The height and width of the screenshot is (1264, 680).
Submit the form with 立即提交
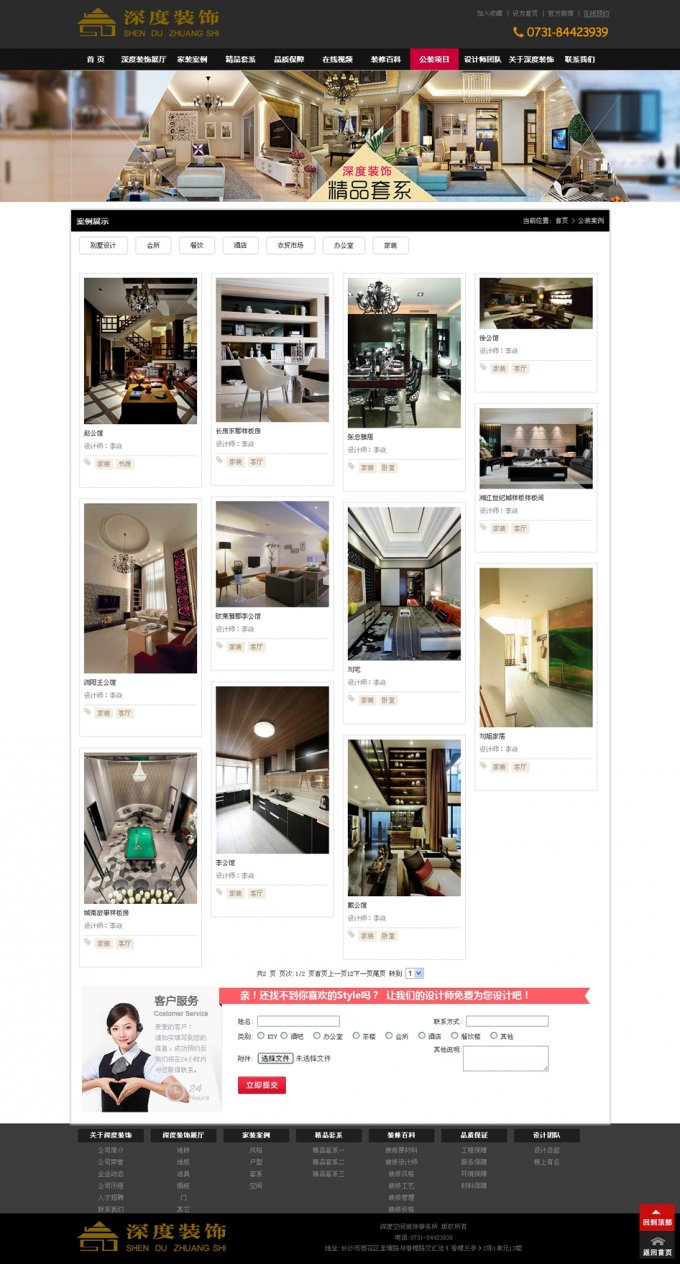(261, 1085)
